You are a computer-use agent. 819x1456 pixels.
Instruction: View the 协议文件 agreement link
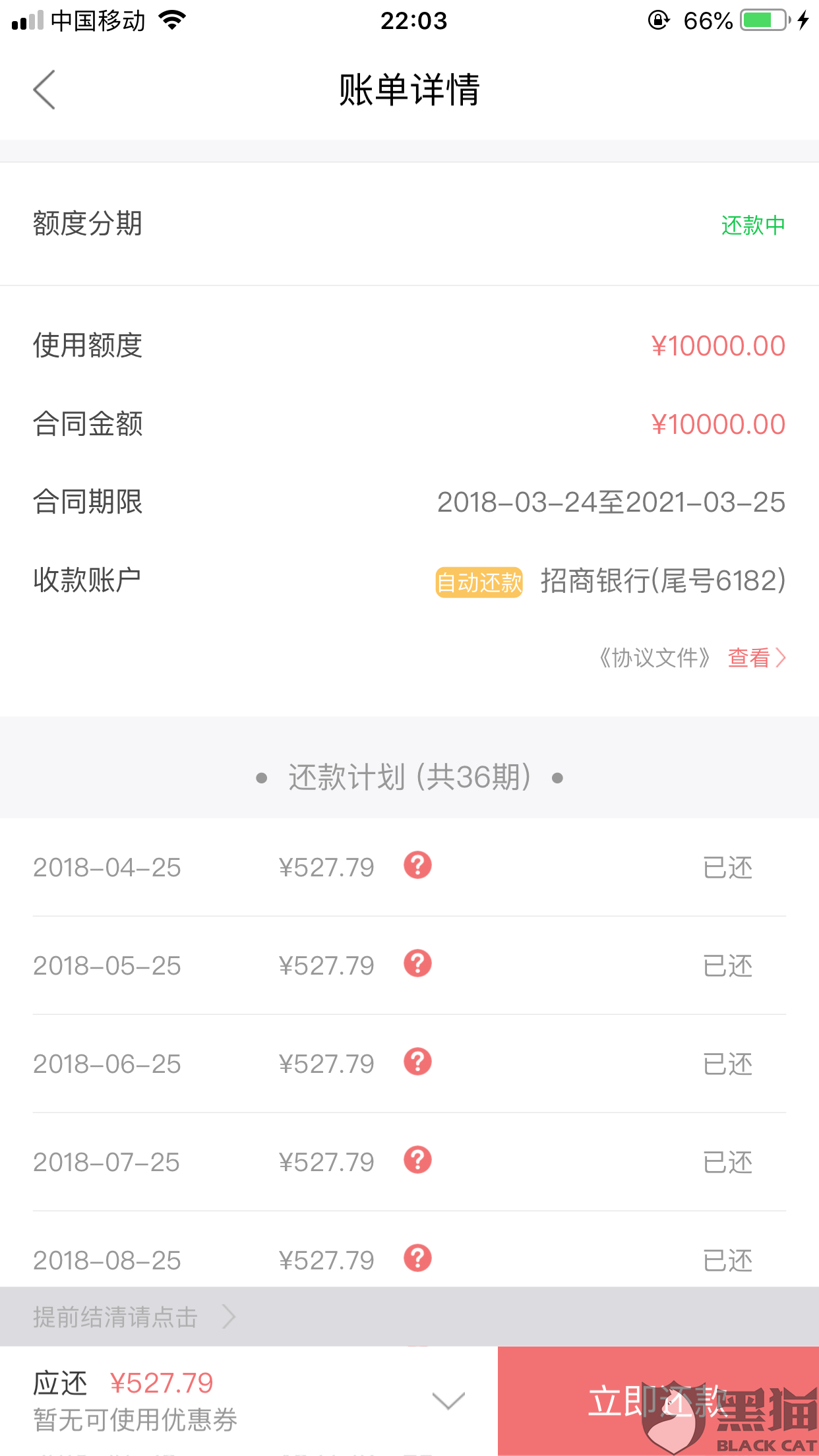tap(756, 657)
